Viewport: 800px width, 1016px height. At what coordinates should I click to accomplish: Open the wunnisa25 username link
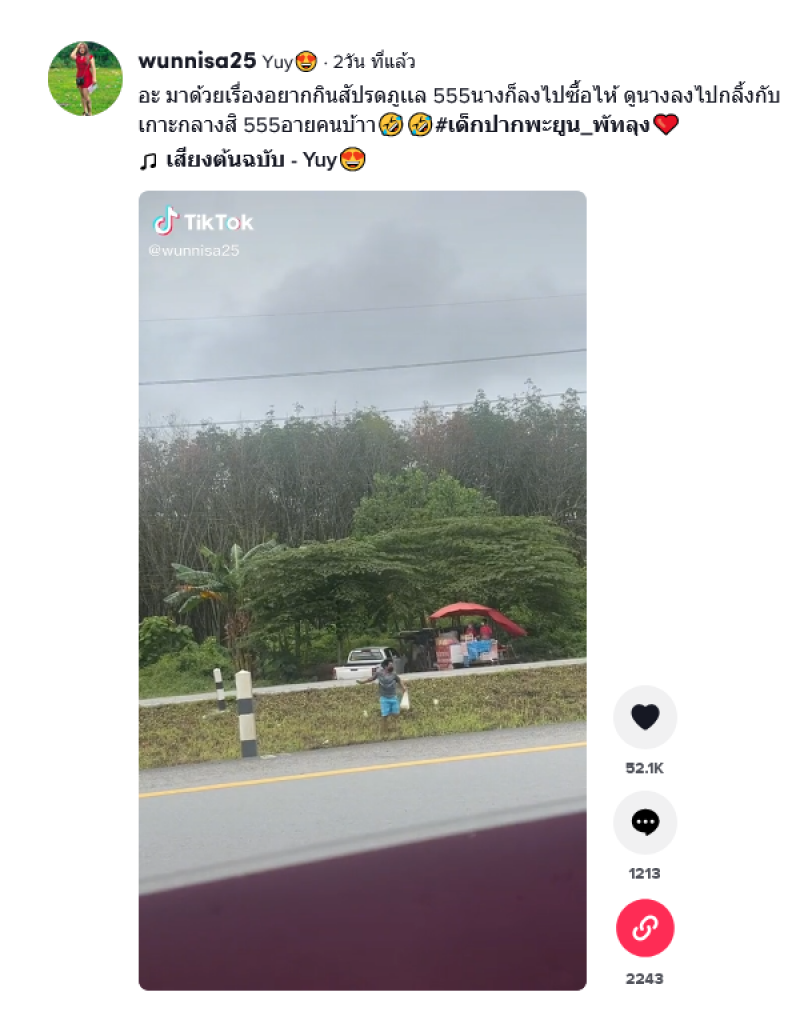(x=197, y=61)
